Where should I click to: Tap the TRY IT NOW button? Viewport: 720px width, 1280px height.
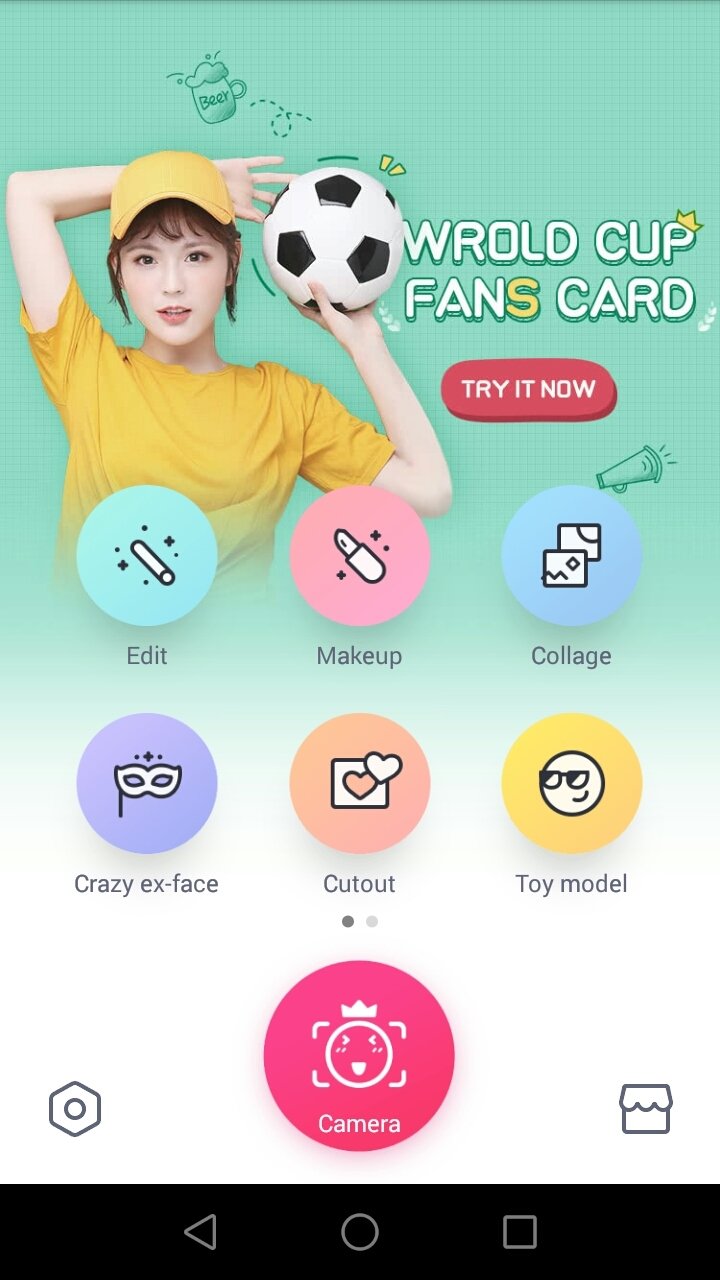(528, 390)
